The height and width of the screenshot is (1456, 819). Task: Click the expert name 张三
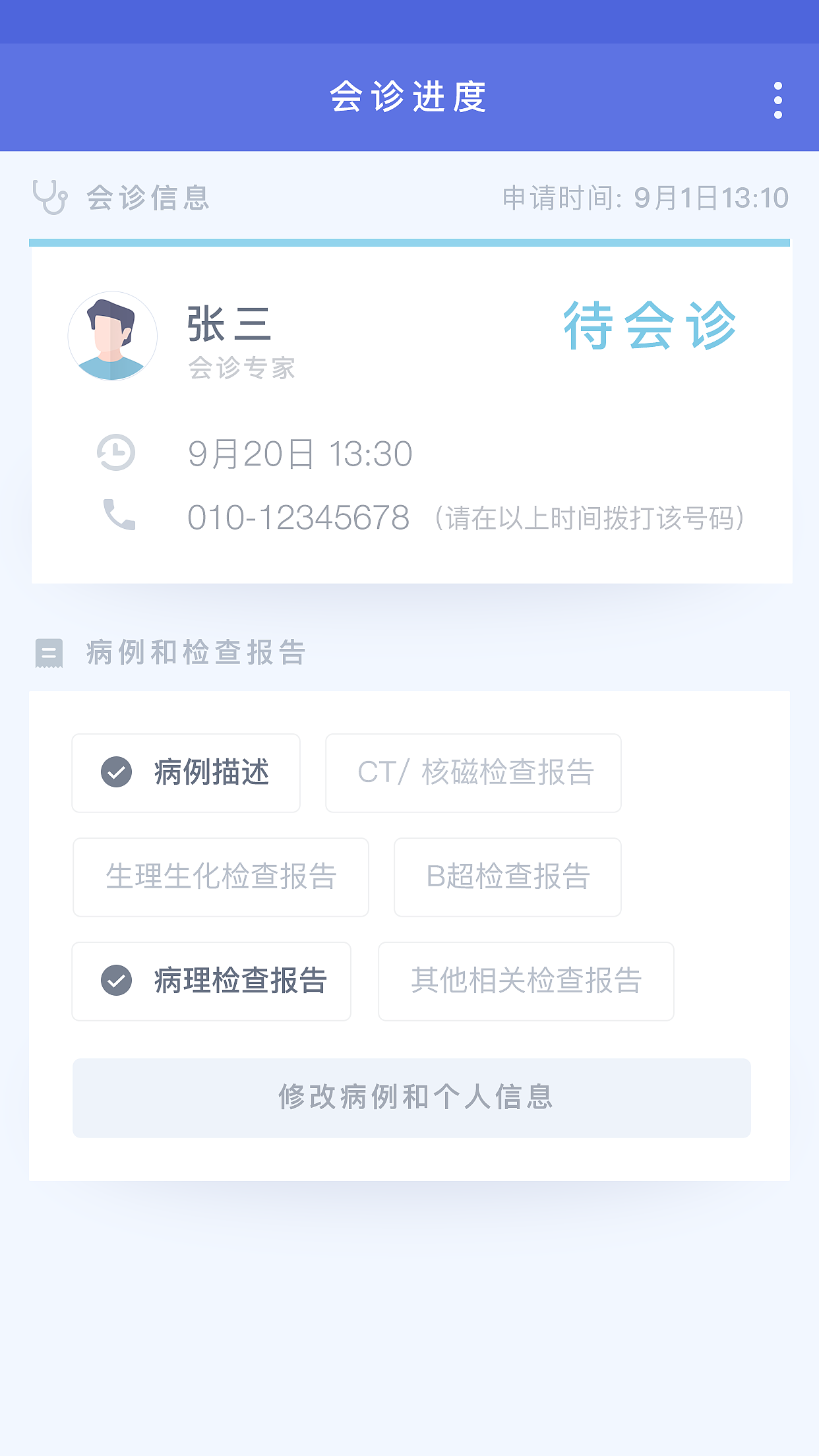[228, 324]
